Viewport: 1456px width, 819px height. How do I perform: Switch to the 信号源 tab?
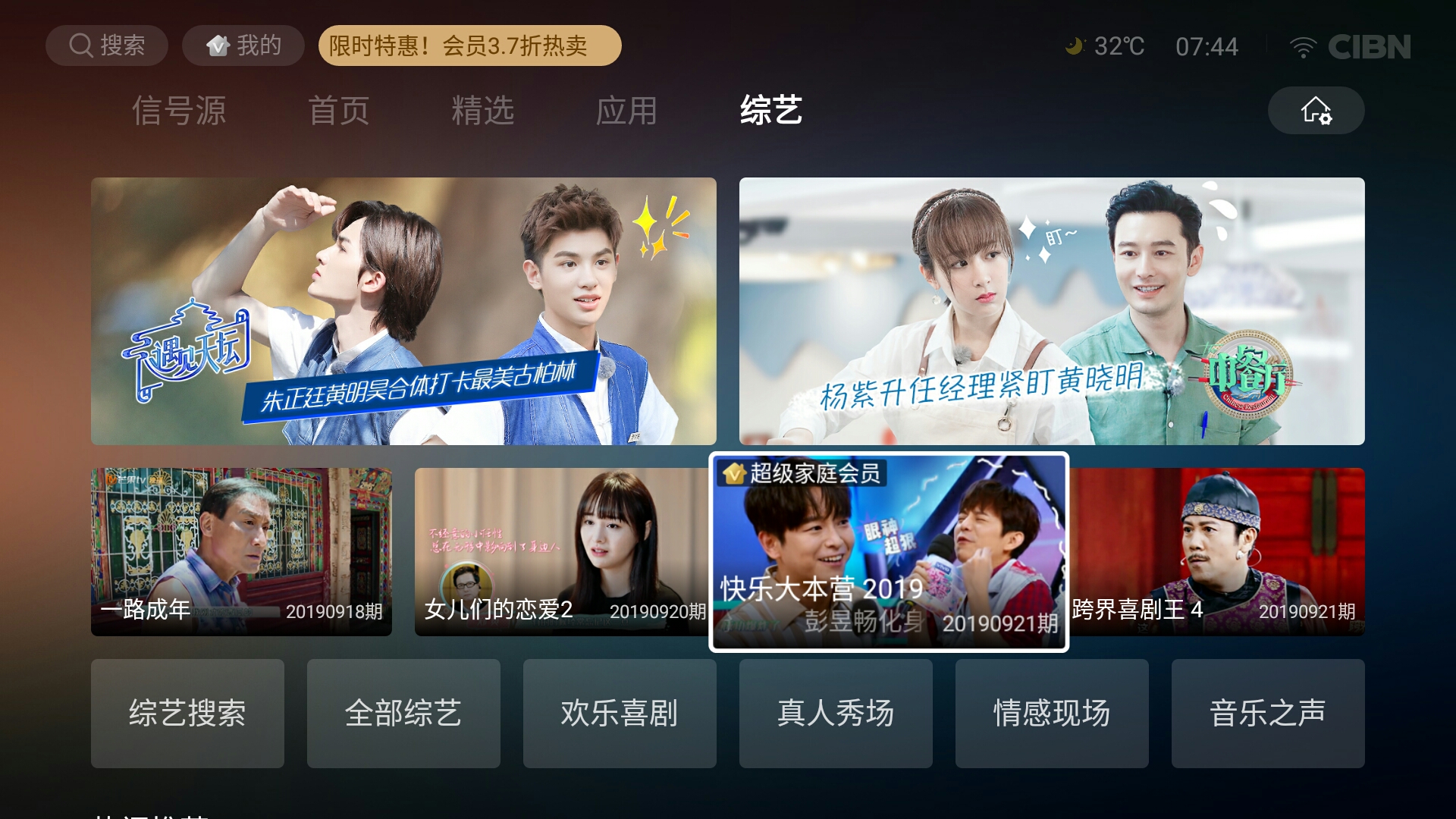click(179, 111)
